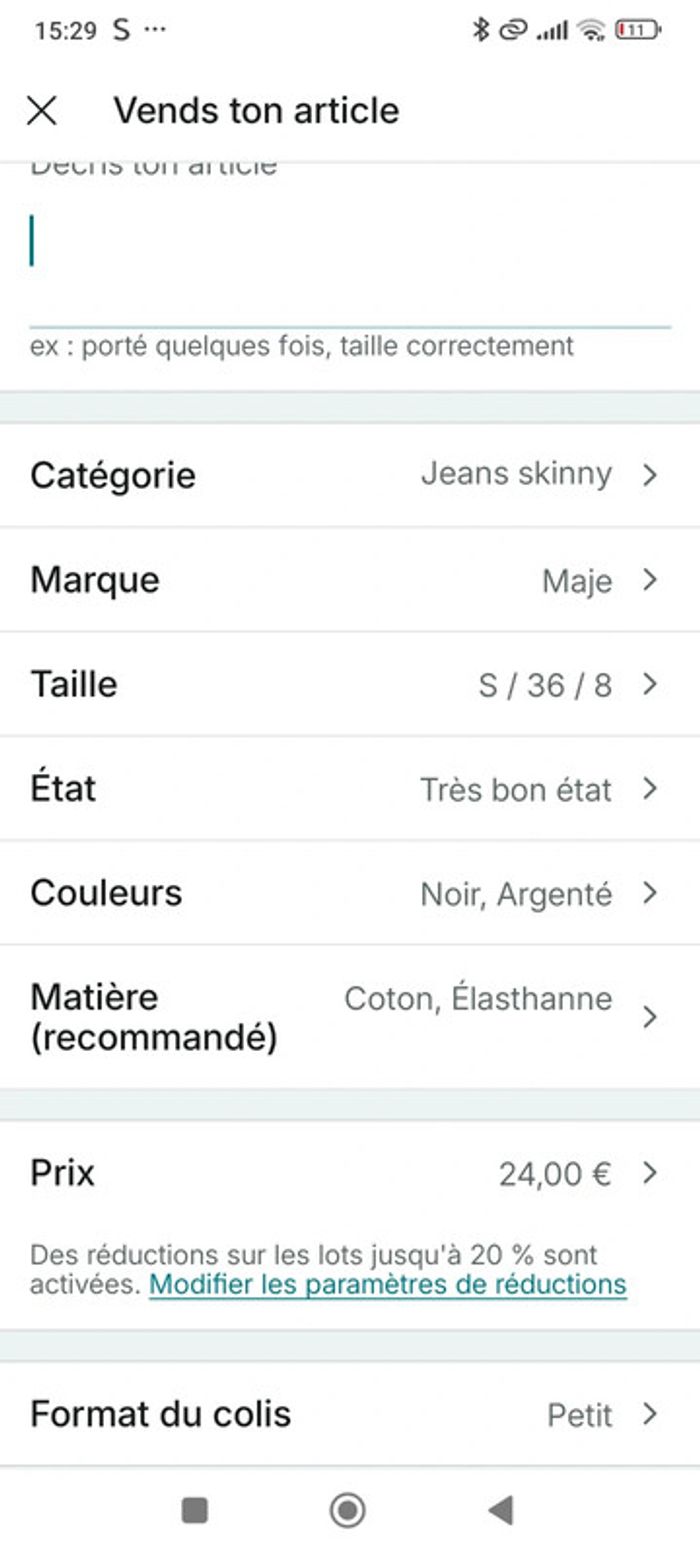This screenshot has height=1556, width=700.
Task: Edit the Prix of 24,00 €
Action: [x=350, y=1172]
